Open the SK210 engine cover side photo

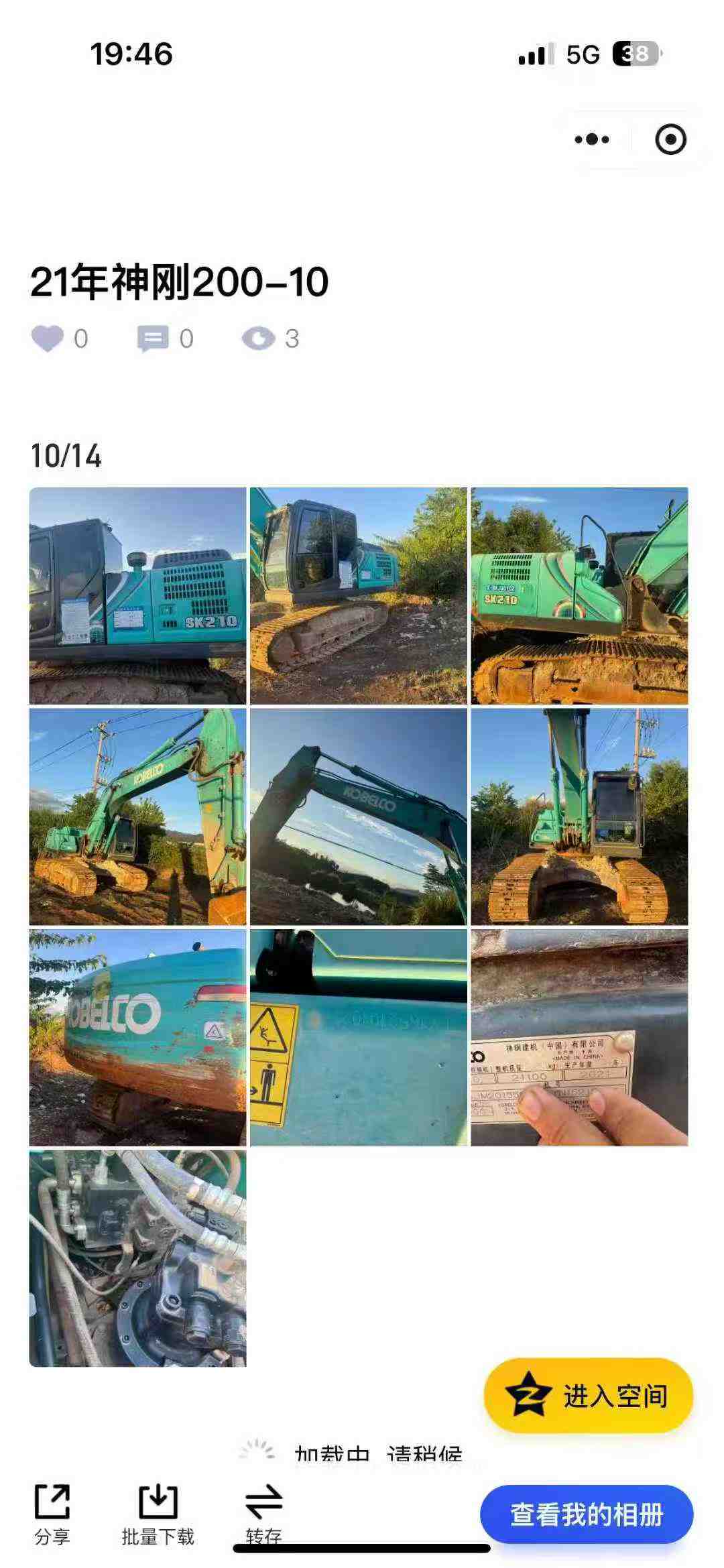click(137, 596)
